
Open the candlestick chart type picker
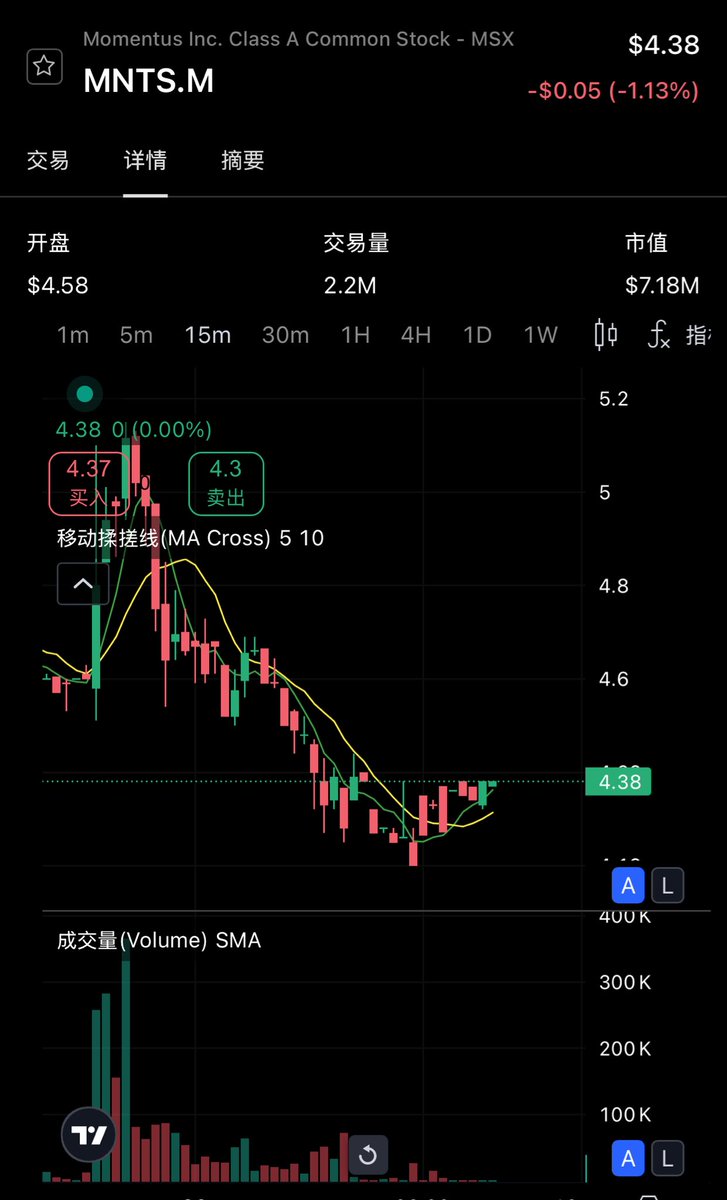606,335
